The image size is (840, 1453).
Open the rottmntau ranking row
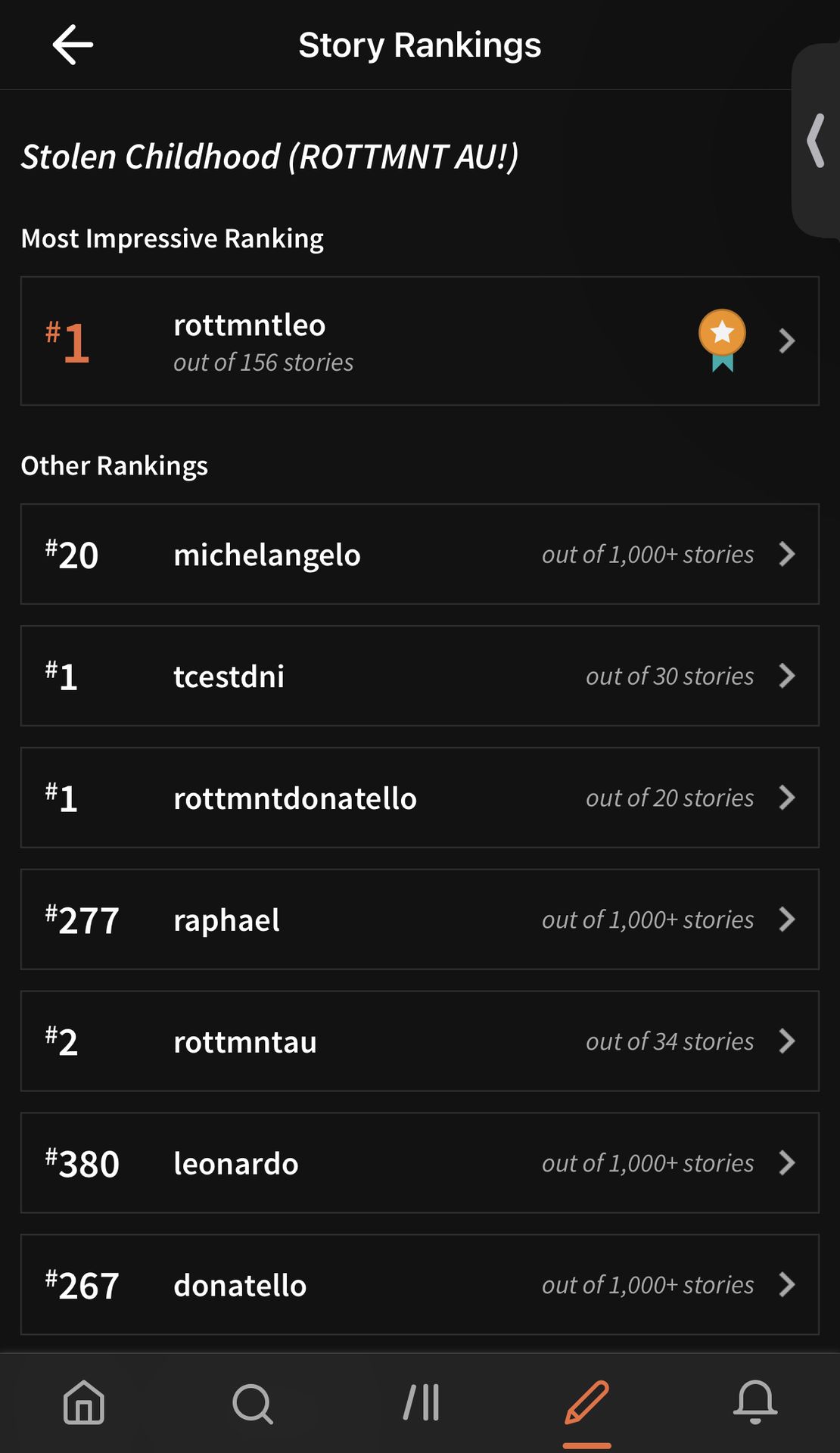(420, 1041)
